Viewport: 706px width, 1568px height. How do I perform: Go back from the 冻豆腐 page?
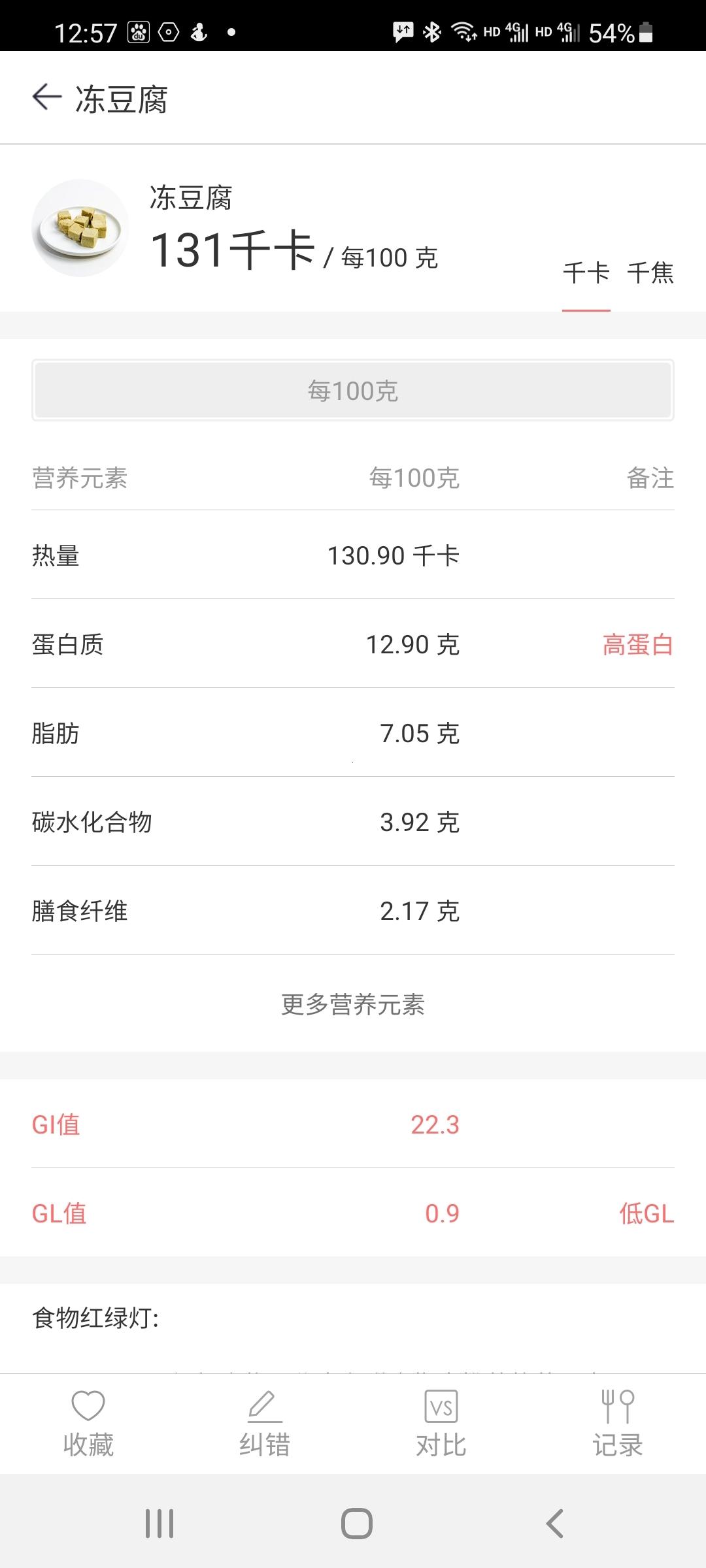(x=46, y=98)
